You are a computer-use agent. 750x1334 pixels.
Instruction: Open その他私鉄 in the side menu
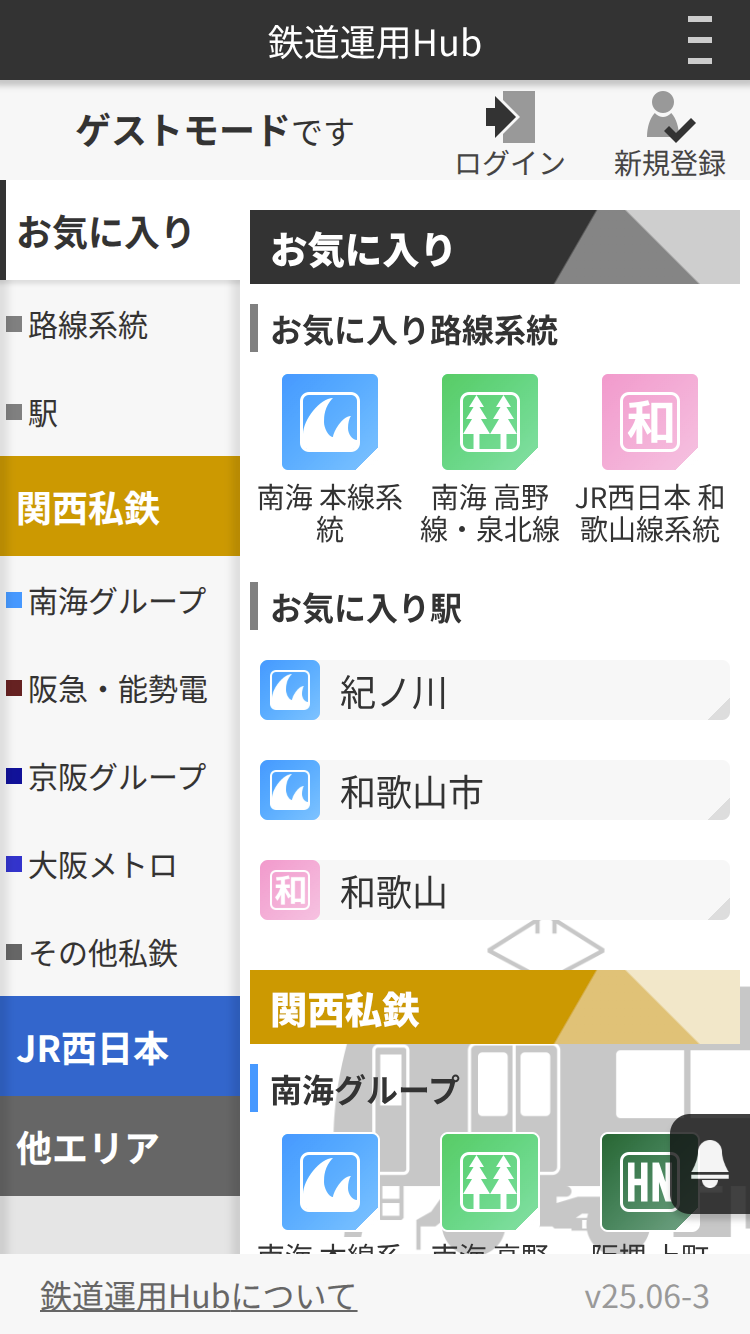coord(103,953)
